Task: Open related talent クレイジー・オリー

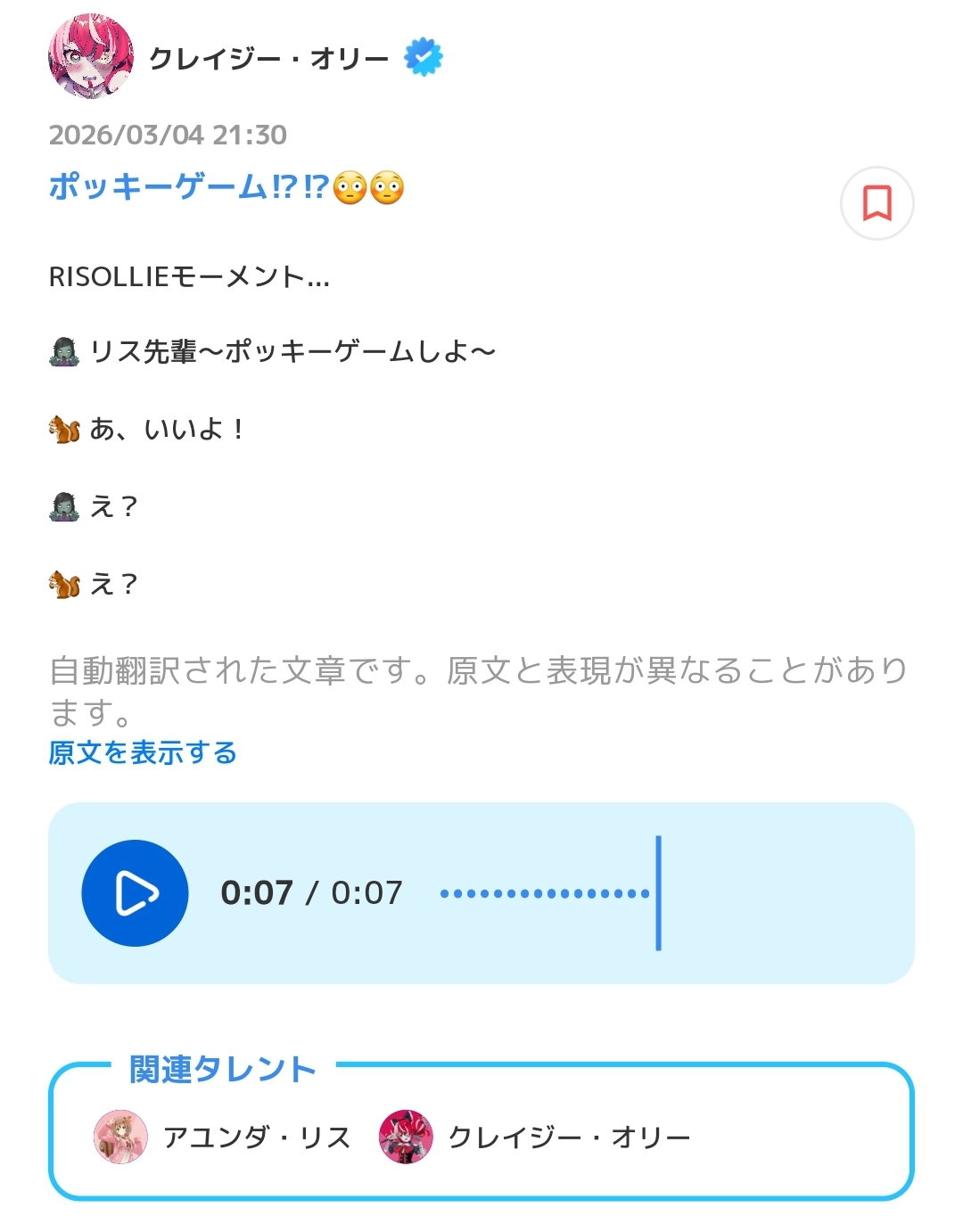Action: (x=535, y=1137)
